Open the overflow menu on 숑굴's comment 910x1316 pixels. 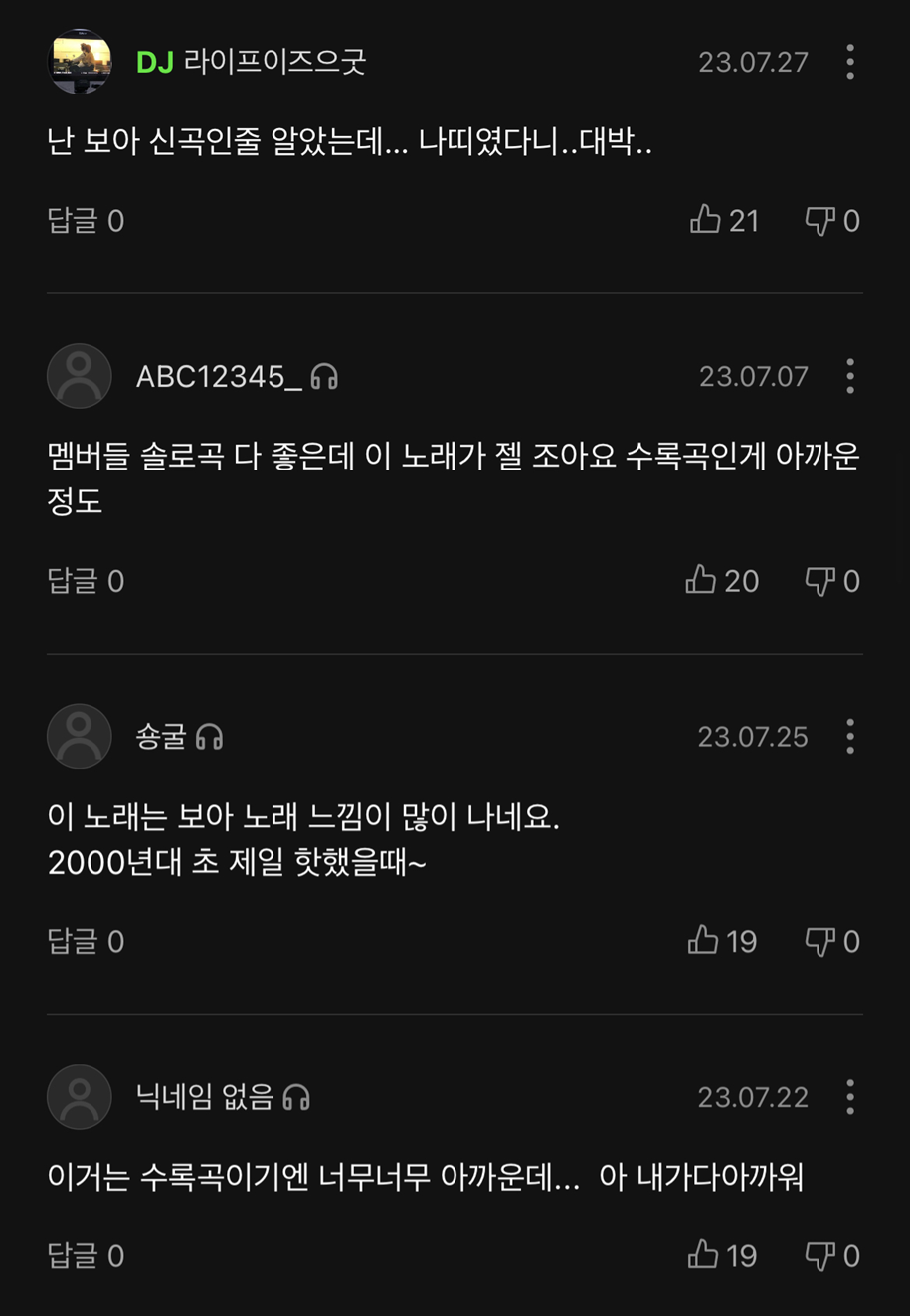[x=849, y=737]
